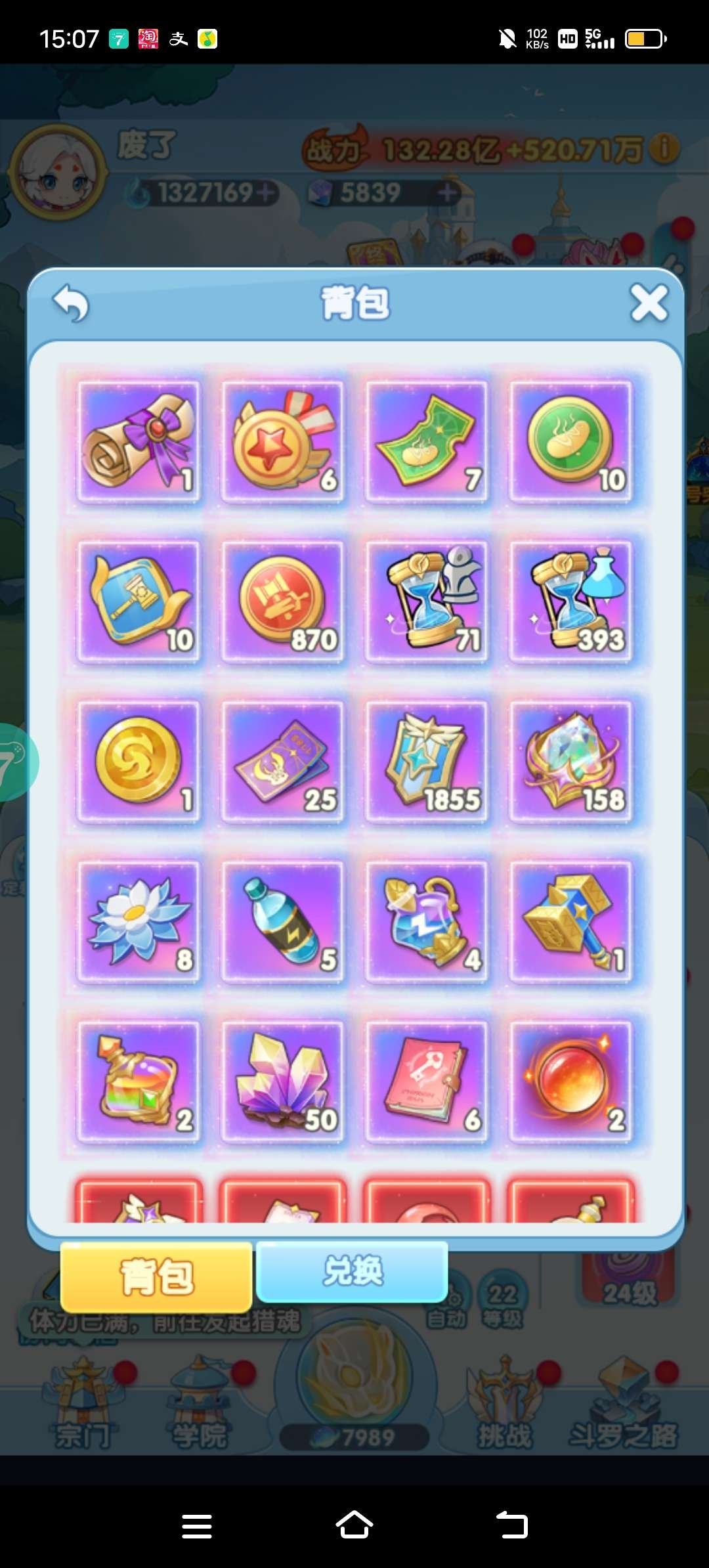The width and height of the screenshot is (709, 1568).
Task: Open the scroll item with count 1
Action: point(139,441)
